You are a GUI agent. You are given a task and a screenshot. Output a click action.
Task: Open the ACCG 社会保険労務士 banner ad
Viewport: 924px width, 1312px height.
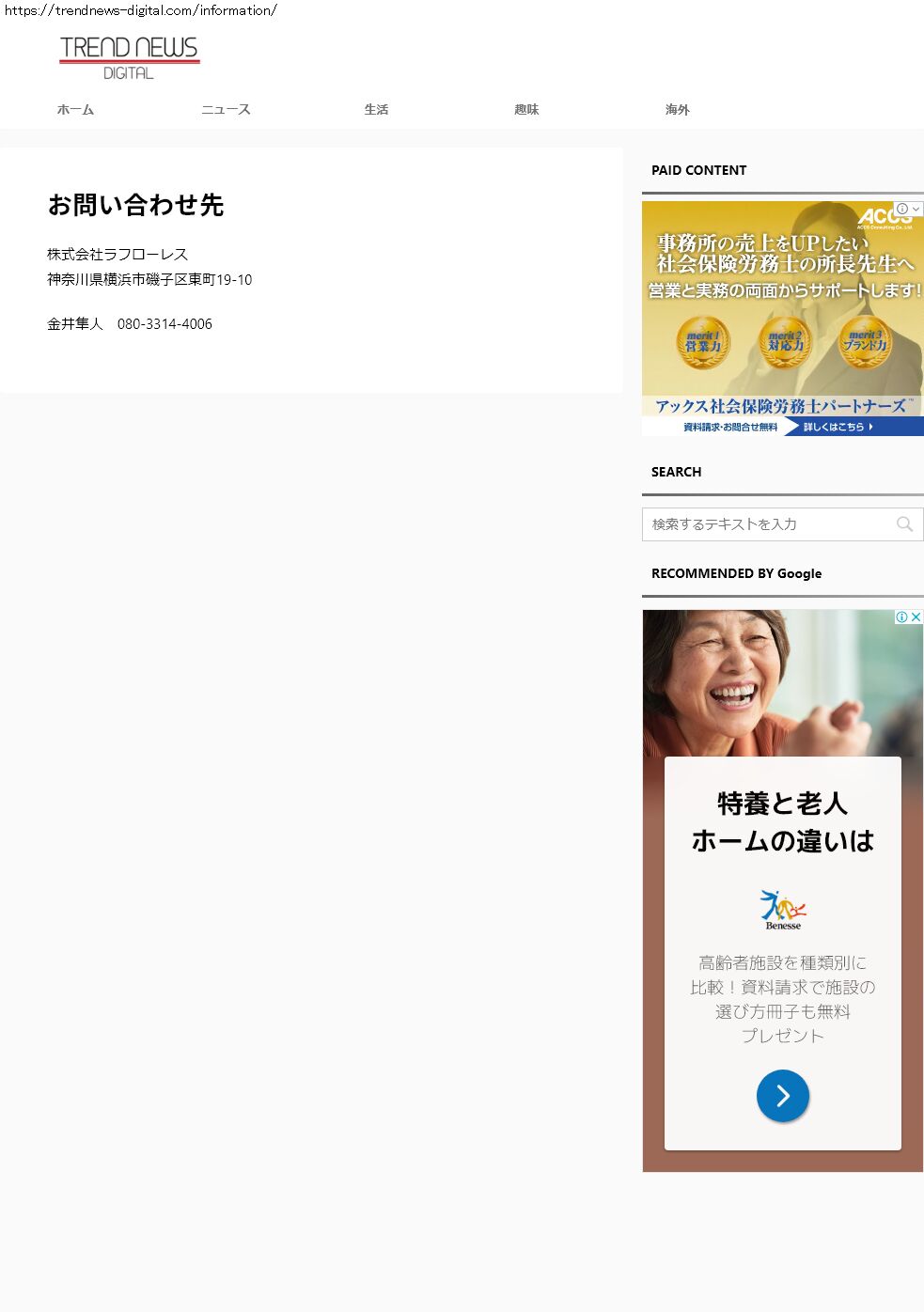pos(782,319)
